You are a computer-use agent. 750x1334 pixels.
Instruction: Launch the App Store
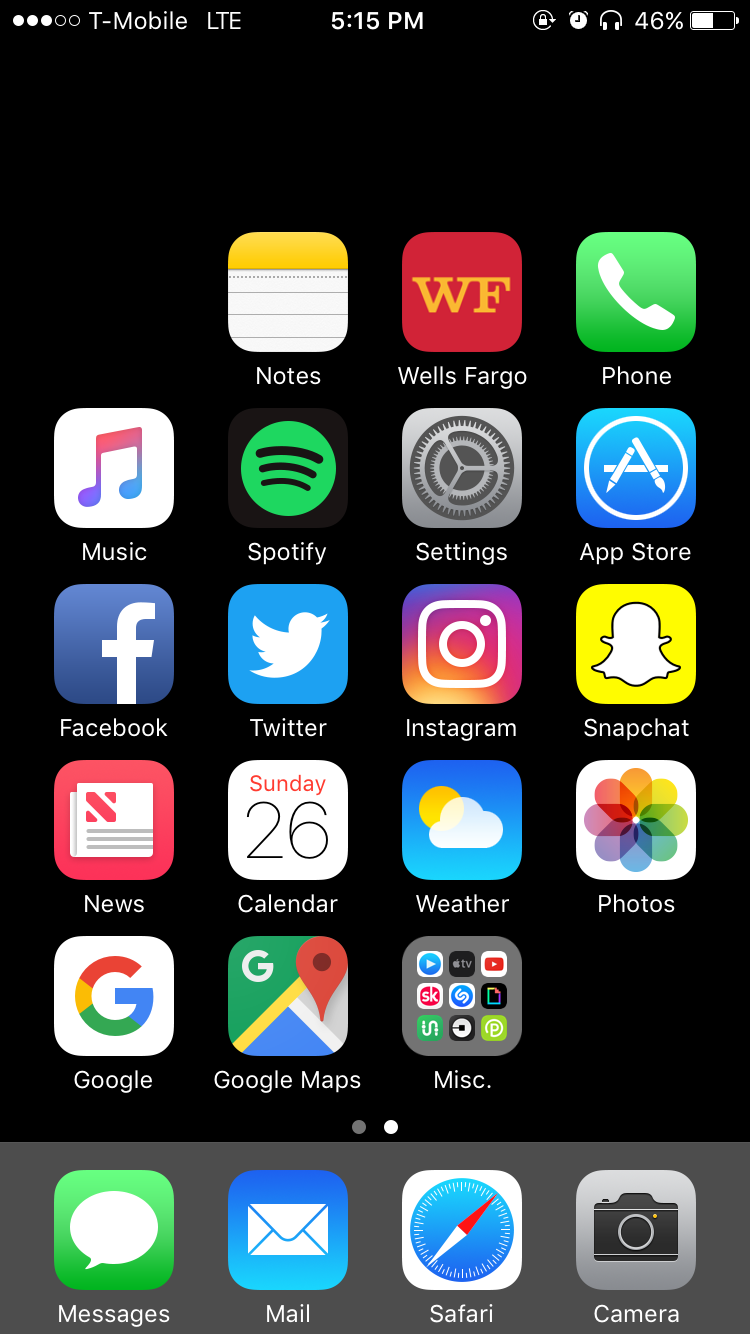click(636, 468)
